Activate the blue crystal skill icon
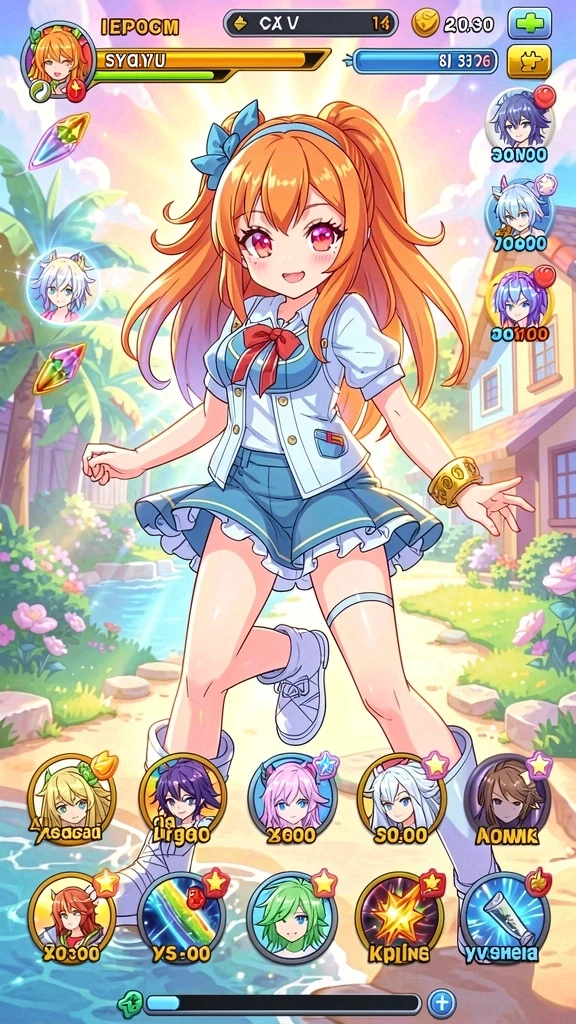This screenshot has width=576, height=1024. click(504, 916)
